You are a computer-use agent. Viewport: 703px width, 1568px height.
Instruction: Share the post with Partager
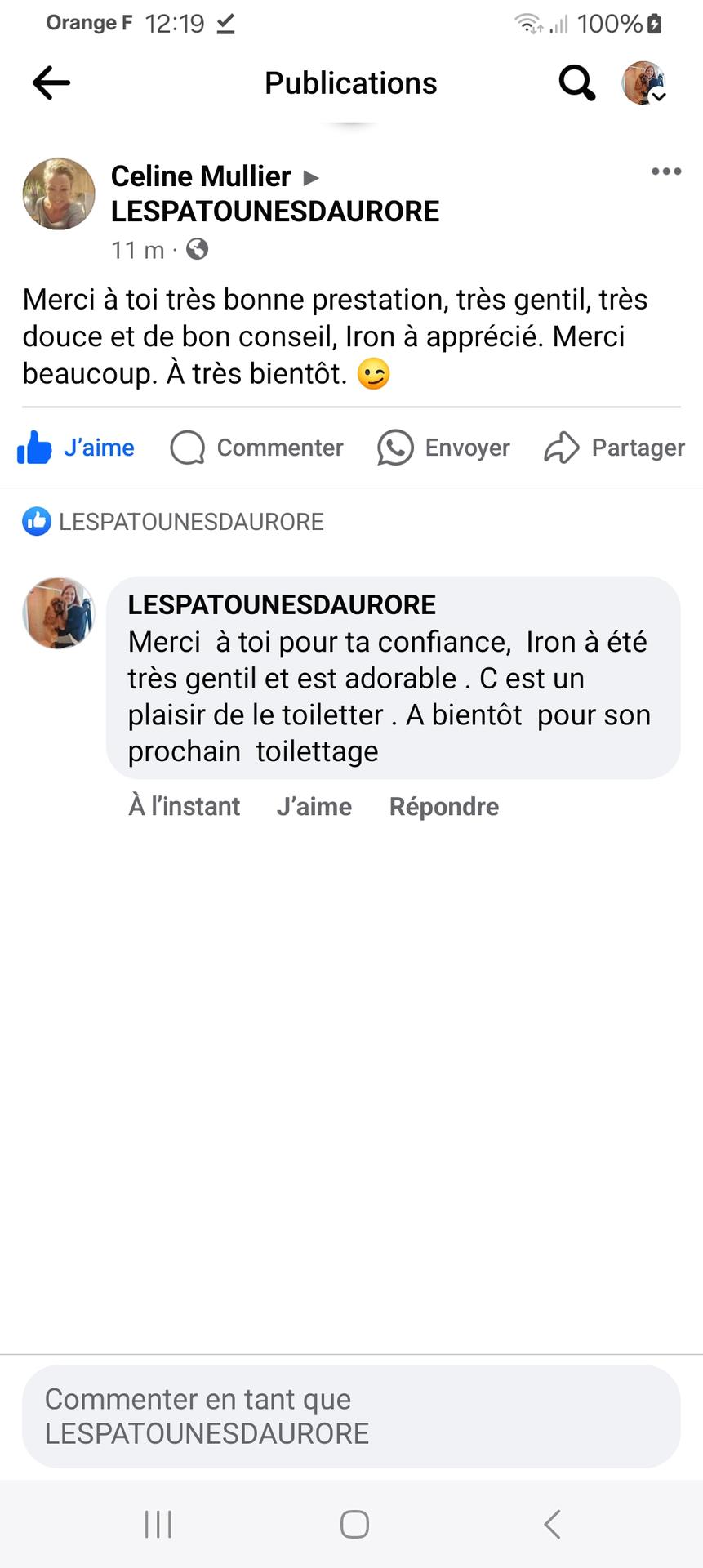click(615, 448)
